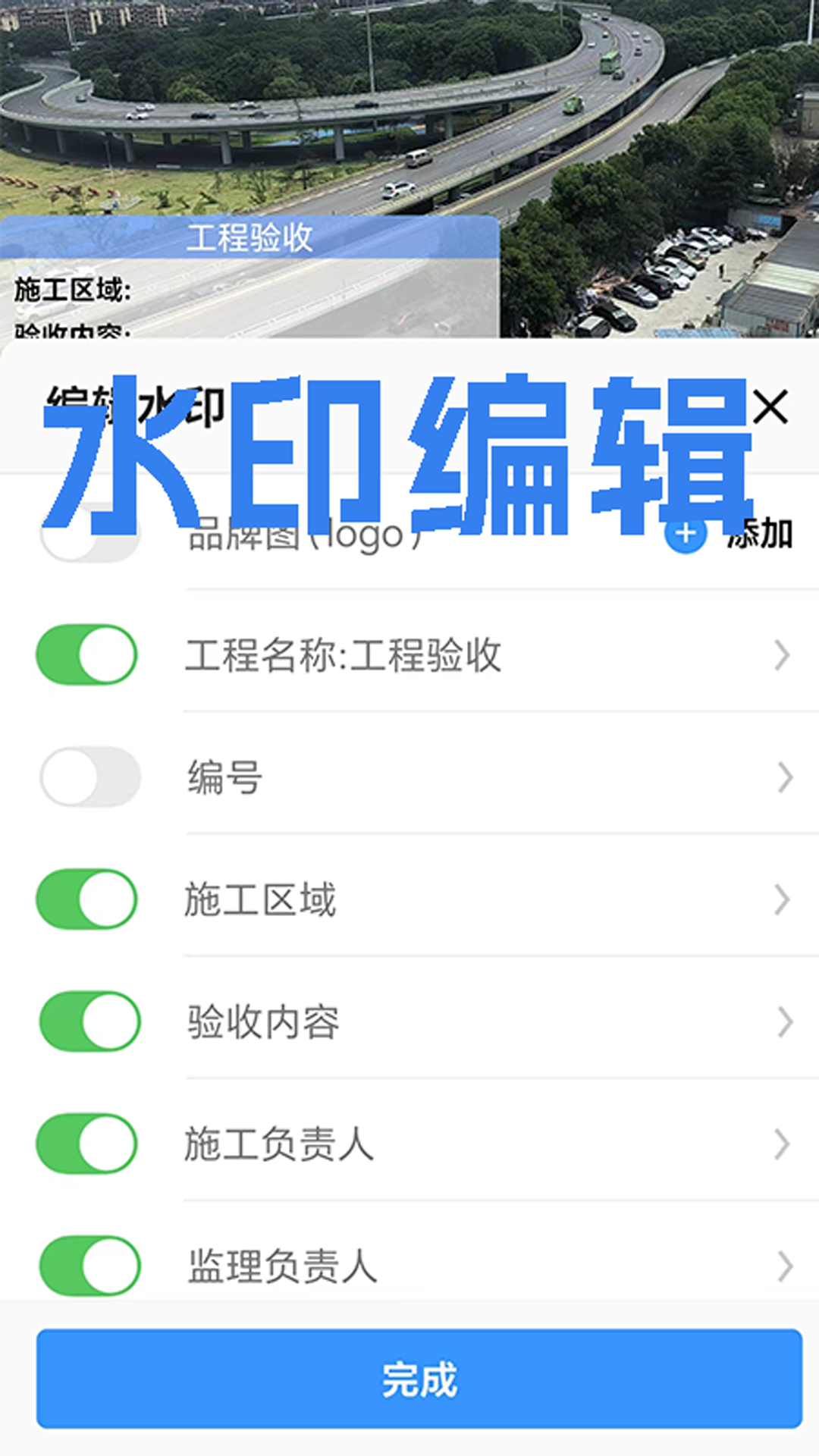Add a brand logo with the plus button
The height and width of the screenshot is (1456, 819).
[x=686, y=534]
